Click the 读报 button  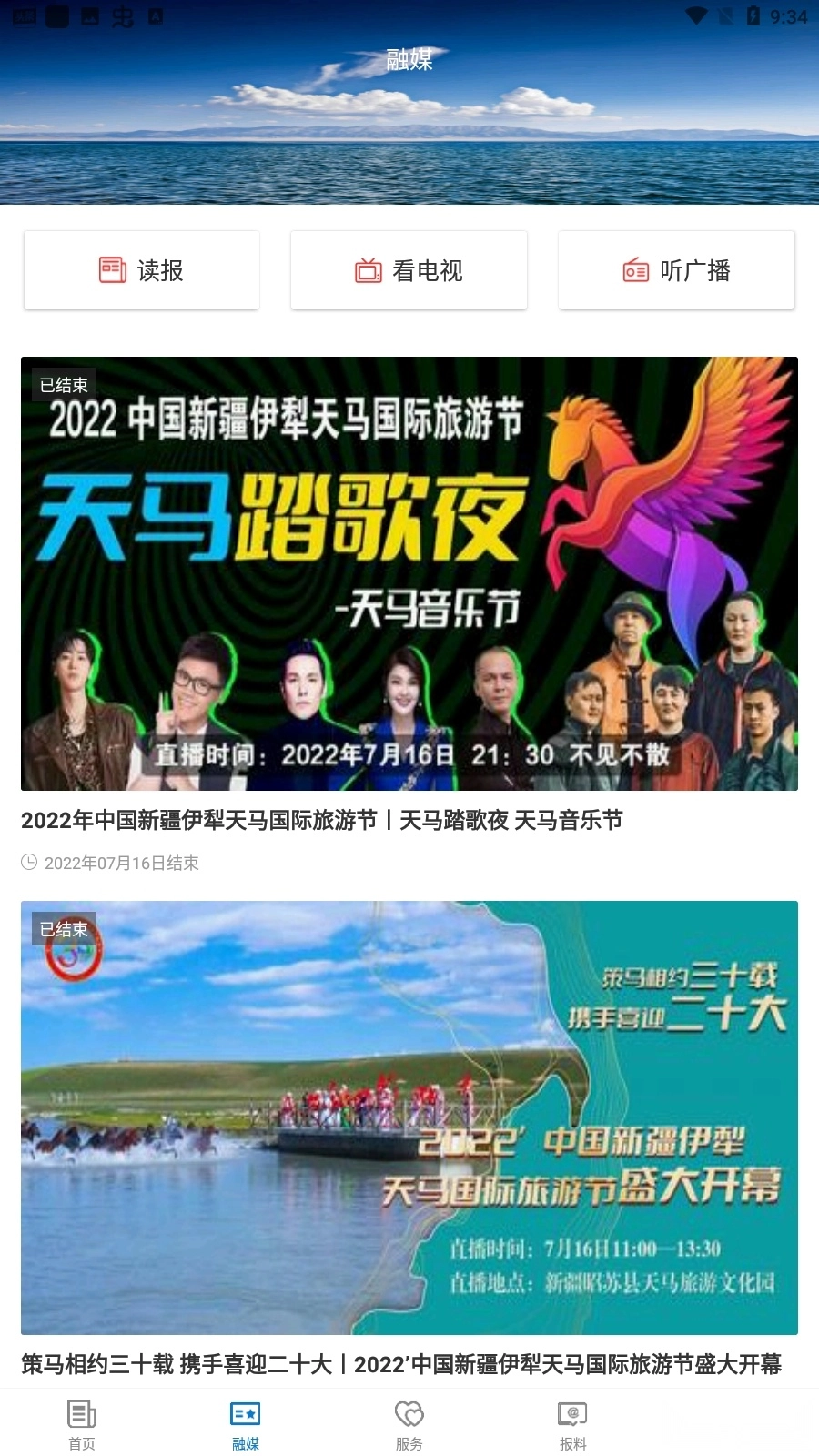pos(141,270)
